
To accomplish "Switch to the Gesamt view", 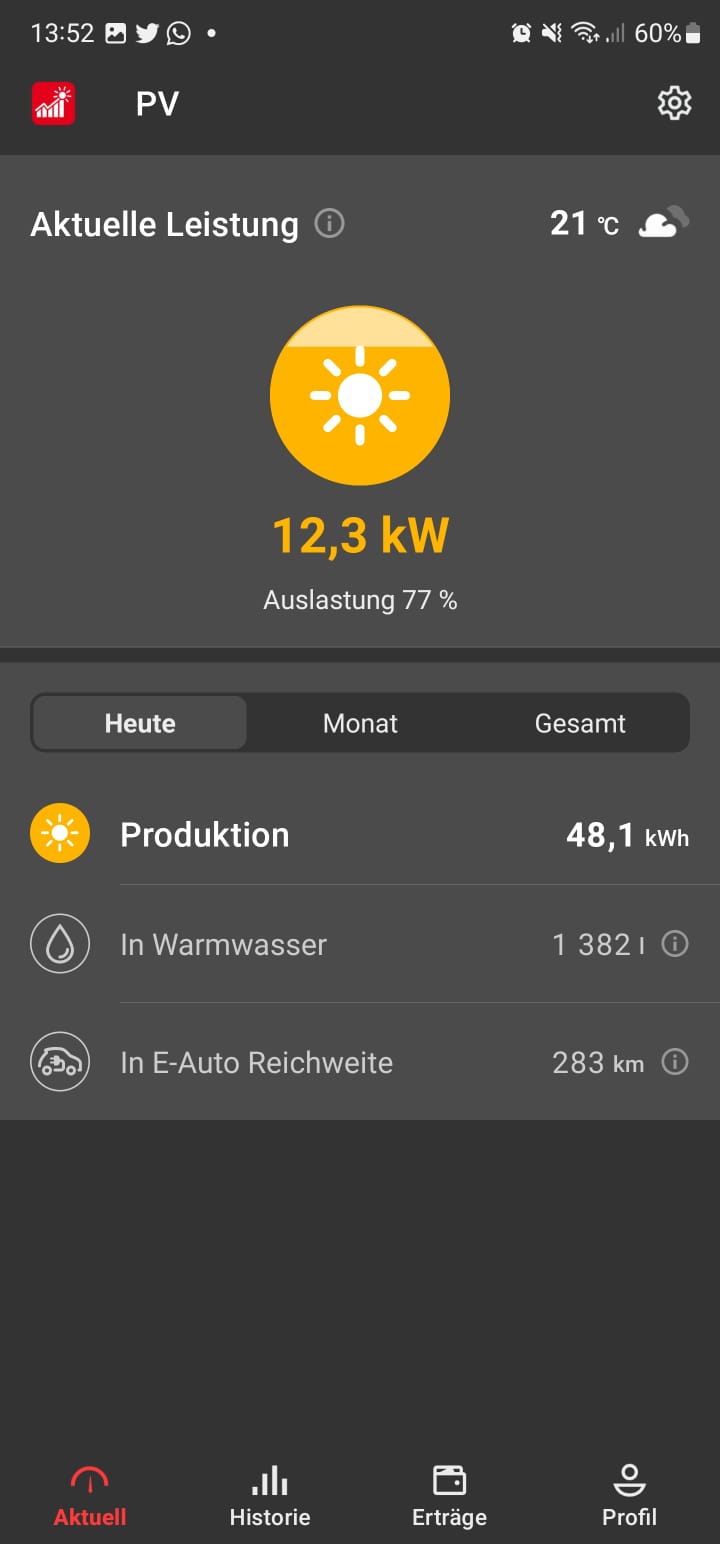I will [x=580, y=723].
